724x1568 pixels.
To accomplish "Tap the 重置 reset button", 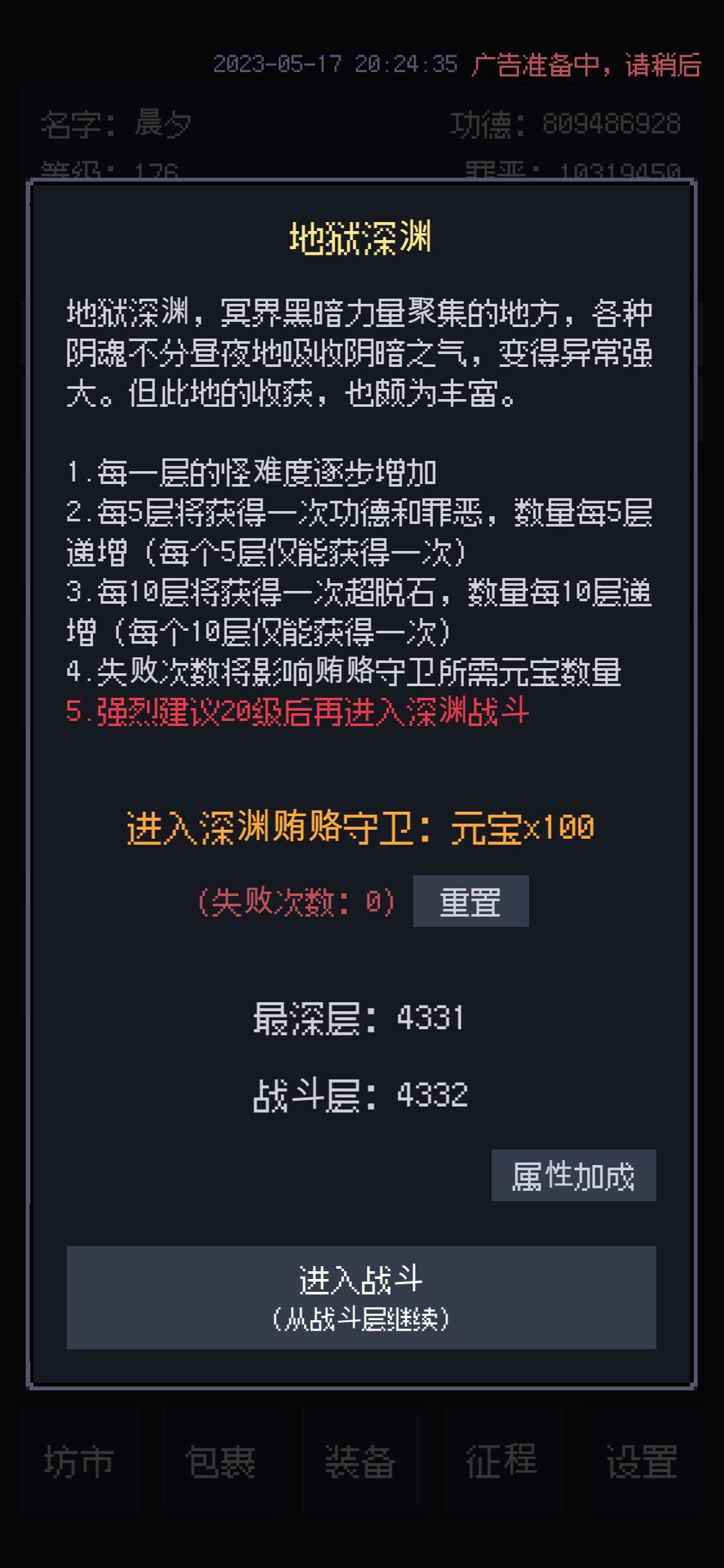I will [x=470, y=901].
